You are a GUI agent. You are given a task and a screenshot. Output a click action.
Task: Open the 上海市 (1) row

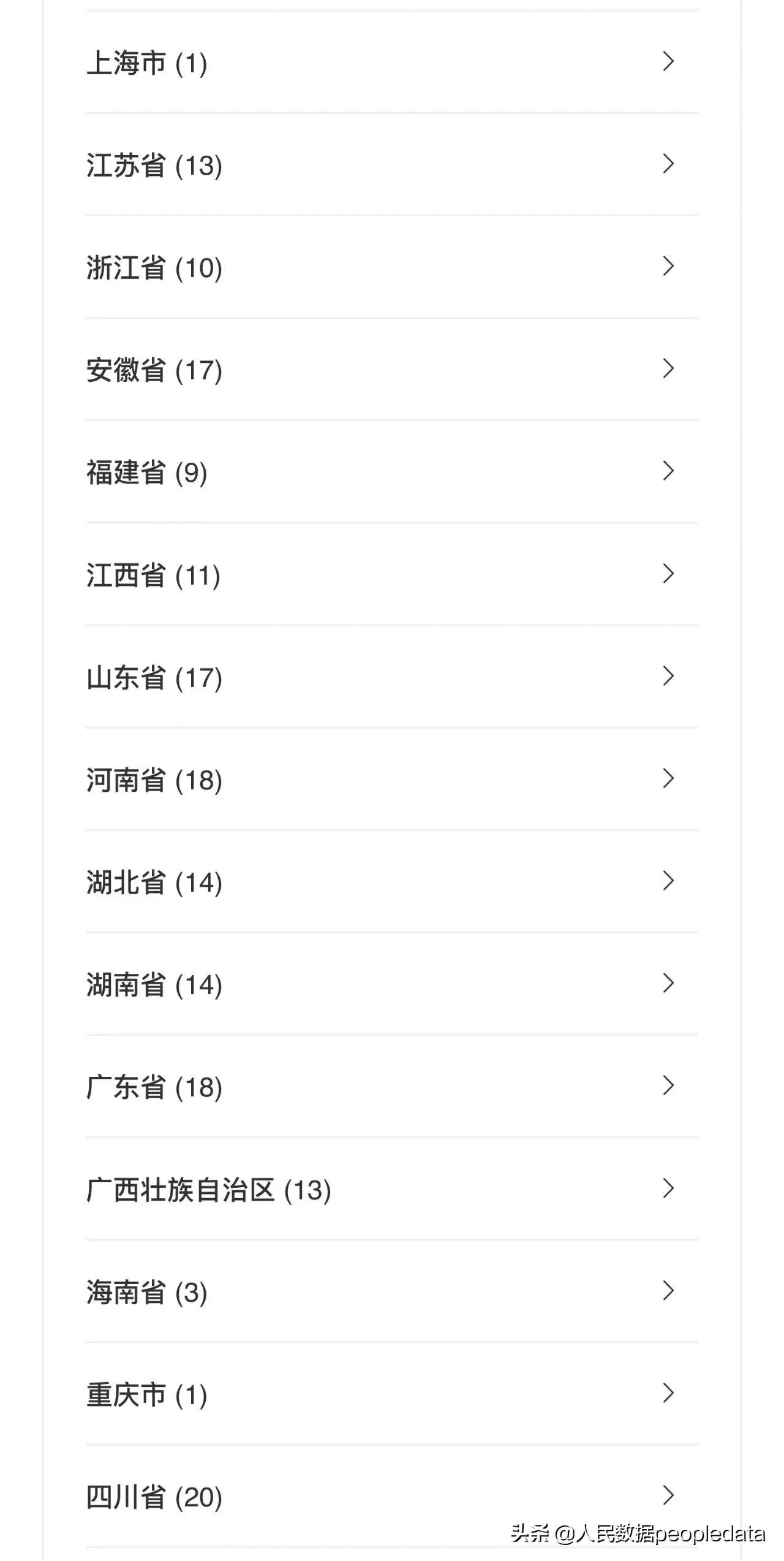(392, 62)
